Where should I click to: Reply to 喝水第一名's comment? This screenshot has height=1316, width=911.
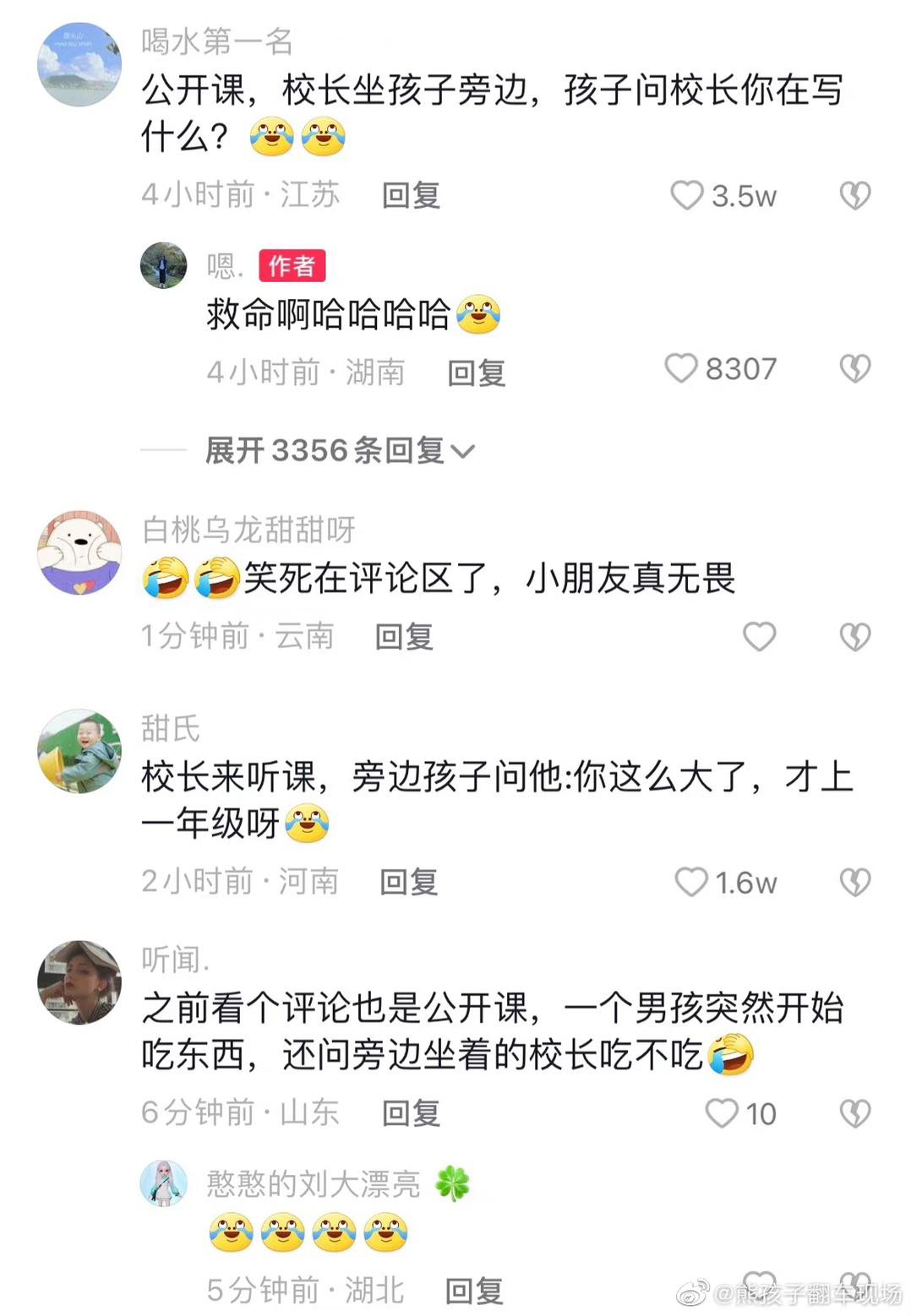click(411, 196)
